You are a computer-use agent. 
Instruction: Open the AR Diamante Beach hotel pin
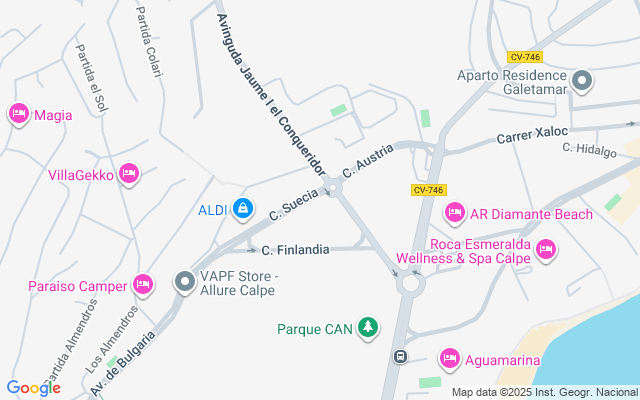click(x=454, y=213)
